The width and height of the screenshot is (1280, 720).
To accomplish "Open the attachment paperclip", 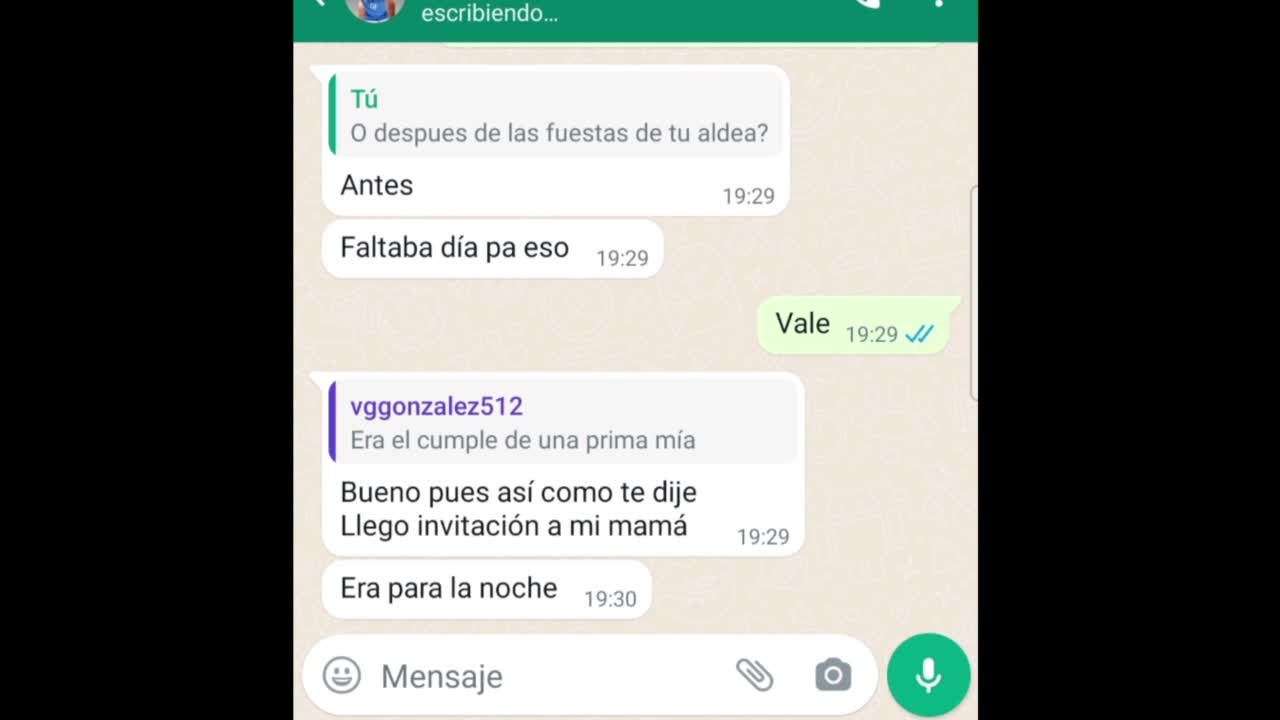I will click(x=754, y=676).
